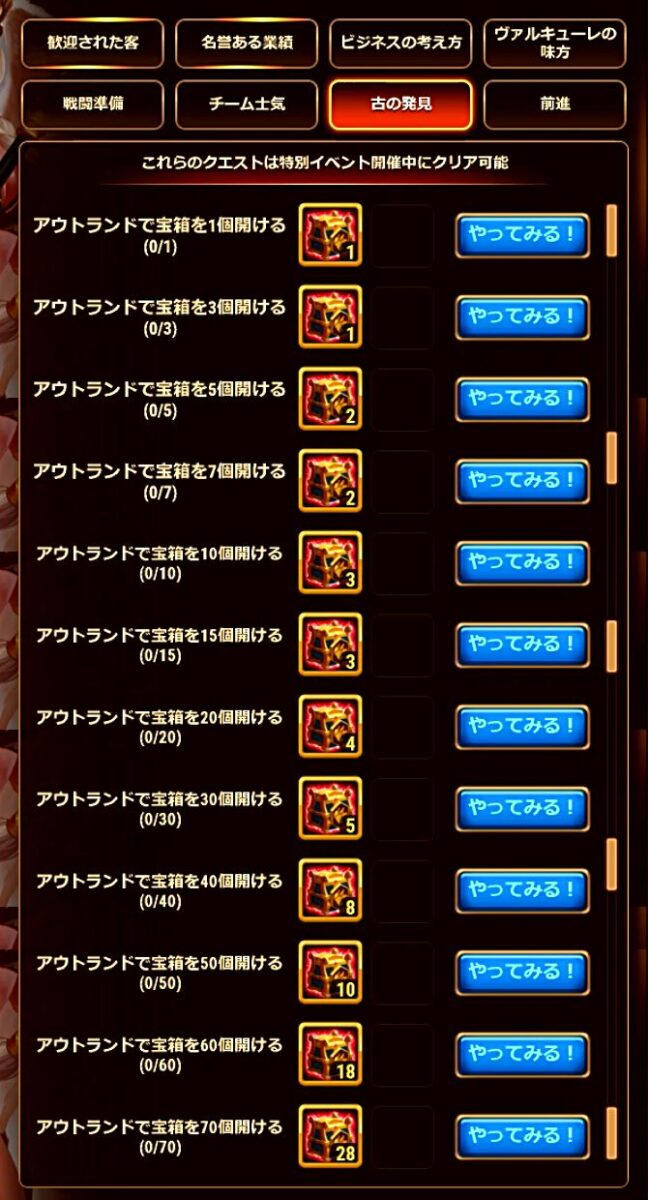Switch to the 戦闘準備 tab

tap(91, 104)
